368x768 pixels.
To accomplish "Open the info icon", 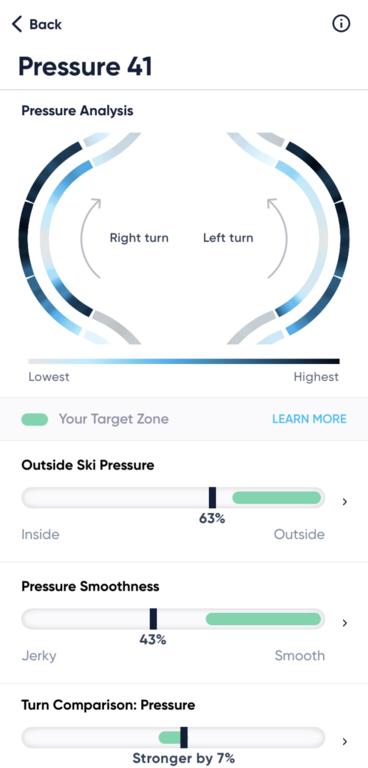I will pos(341,24).
